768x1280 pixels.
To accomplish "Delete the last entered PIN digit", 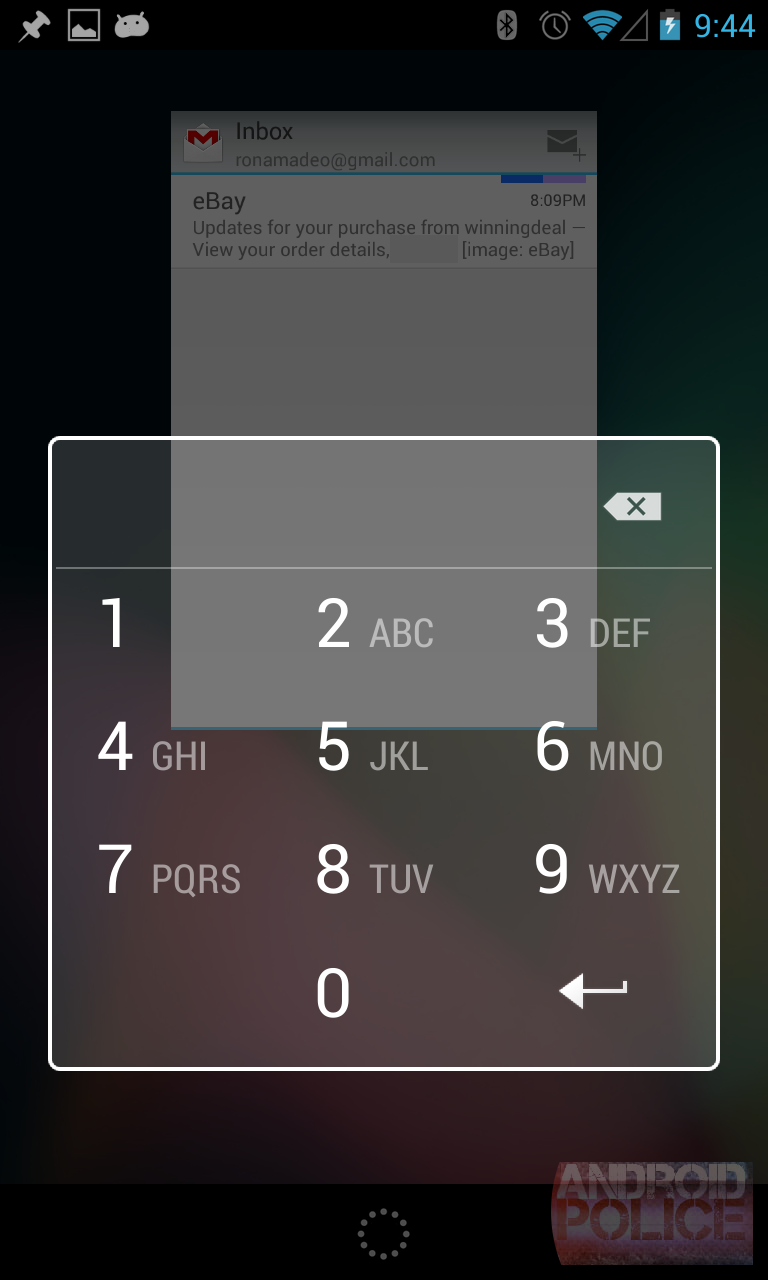I will pyautogui.click(x=632, y=507).
